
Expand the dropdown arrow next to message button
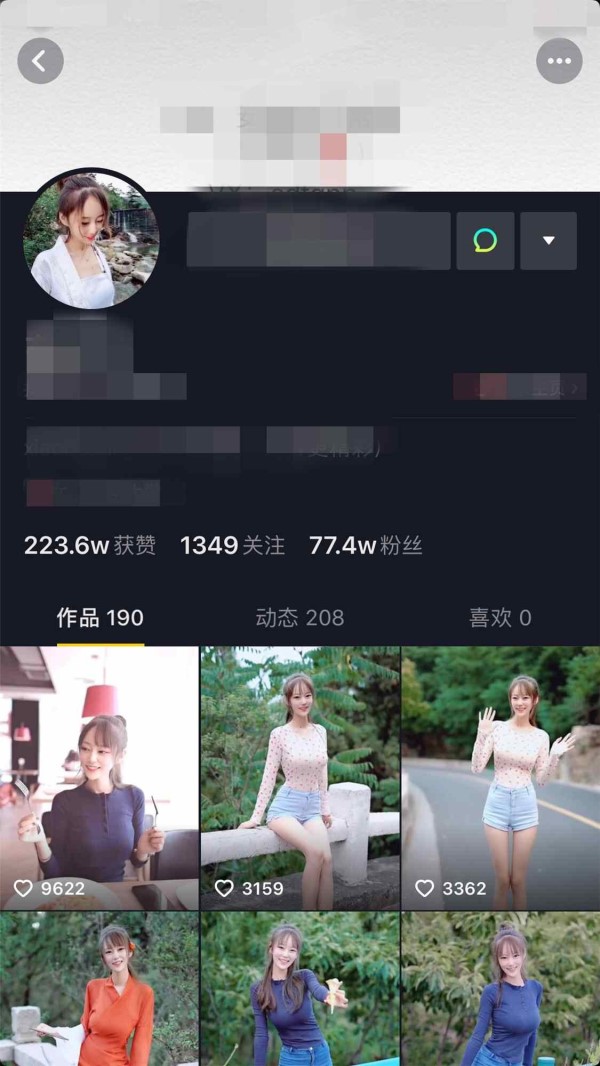click(x=548, y=241)
